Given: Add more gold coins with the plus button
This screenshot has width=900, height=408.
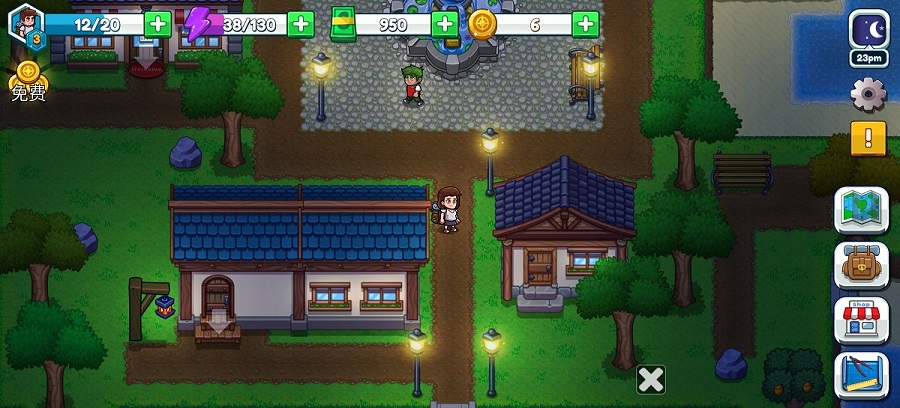Looking at the screenshot, I should pyautogui.click(x=586, y=23).
